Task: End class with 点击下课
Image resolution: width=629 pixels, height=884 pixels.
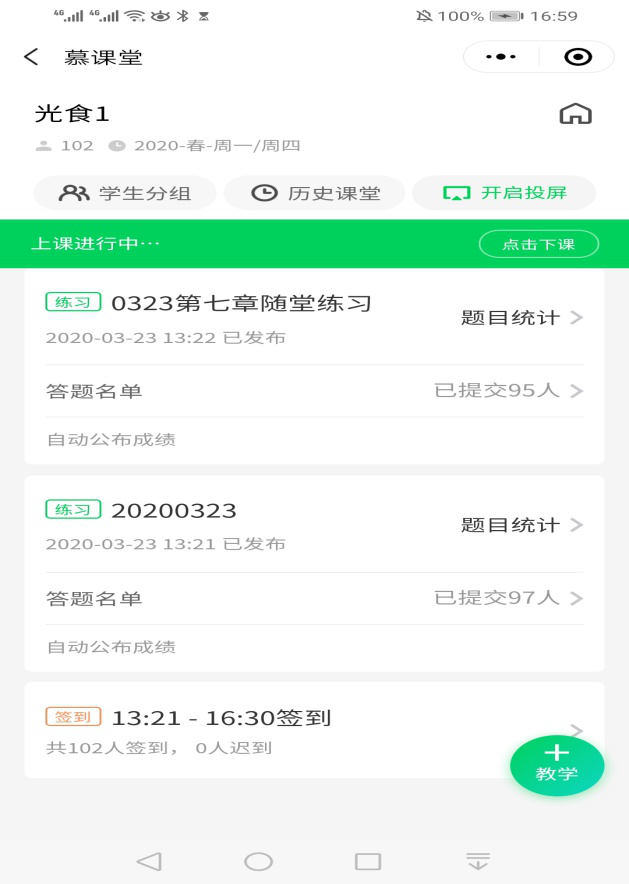Action: pos(538,244)
